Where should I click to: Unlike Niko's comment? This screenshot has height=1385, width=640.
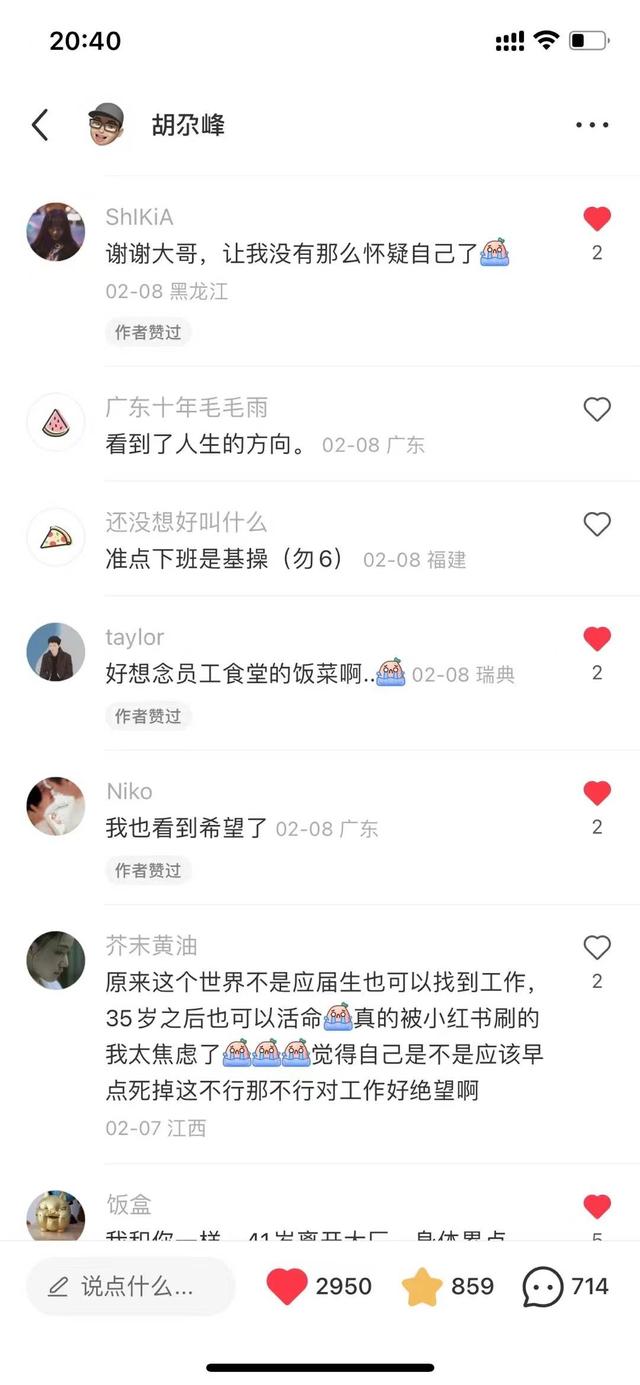pos(597,793)
